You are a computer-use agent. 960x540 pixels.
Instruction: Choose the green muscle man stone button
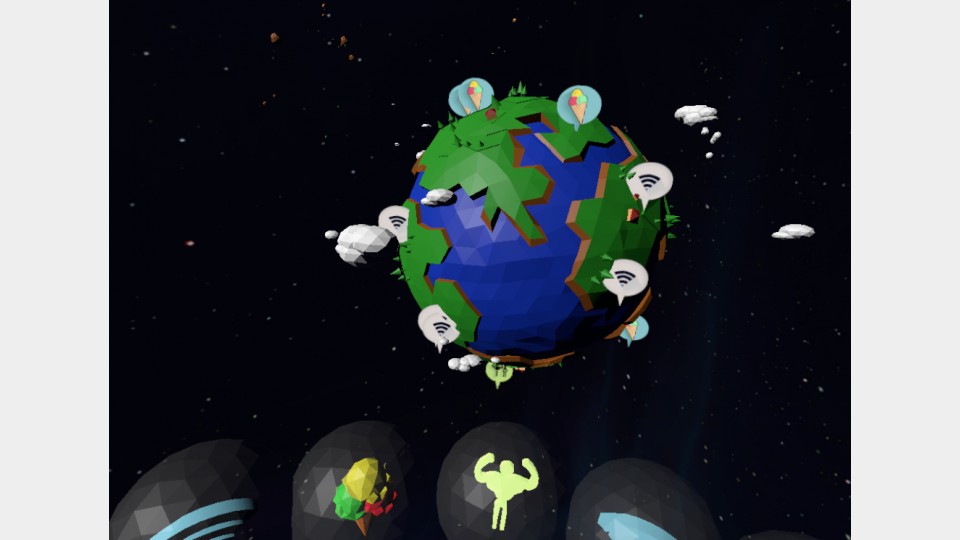[x=505, y=487]
